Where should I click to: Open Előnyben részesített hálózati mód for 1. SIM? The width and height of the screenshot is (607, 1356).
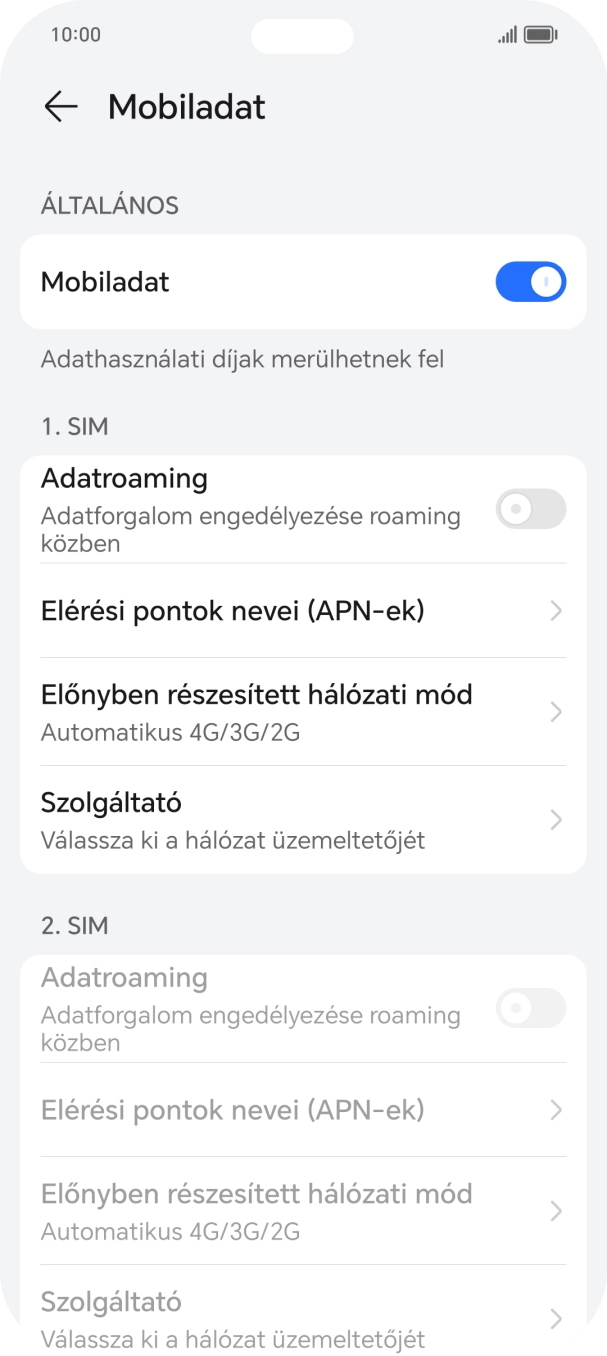pos(303,711)
